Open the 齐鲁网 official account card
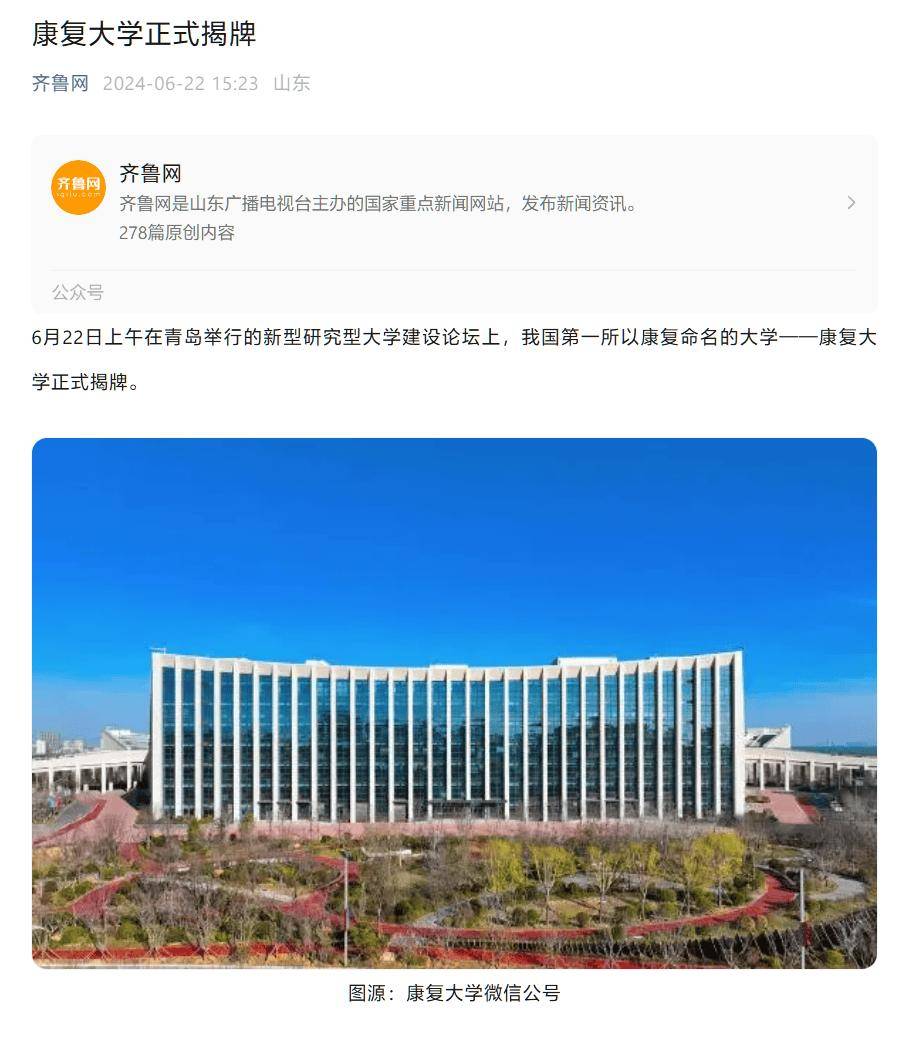This screenshot has width=913, height=1044. tap(400, 203)
